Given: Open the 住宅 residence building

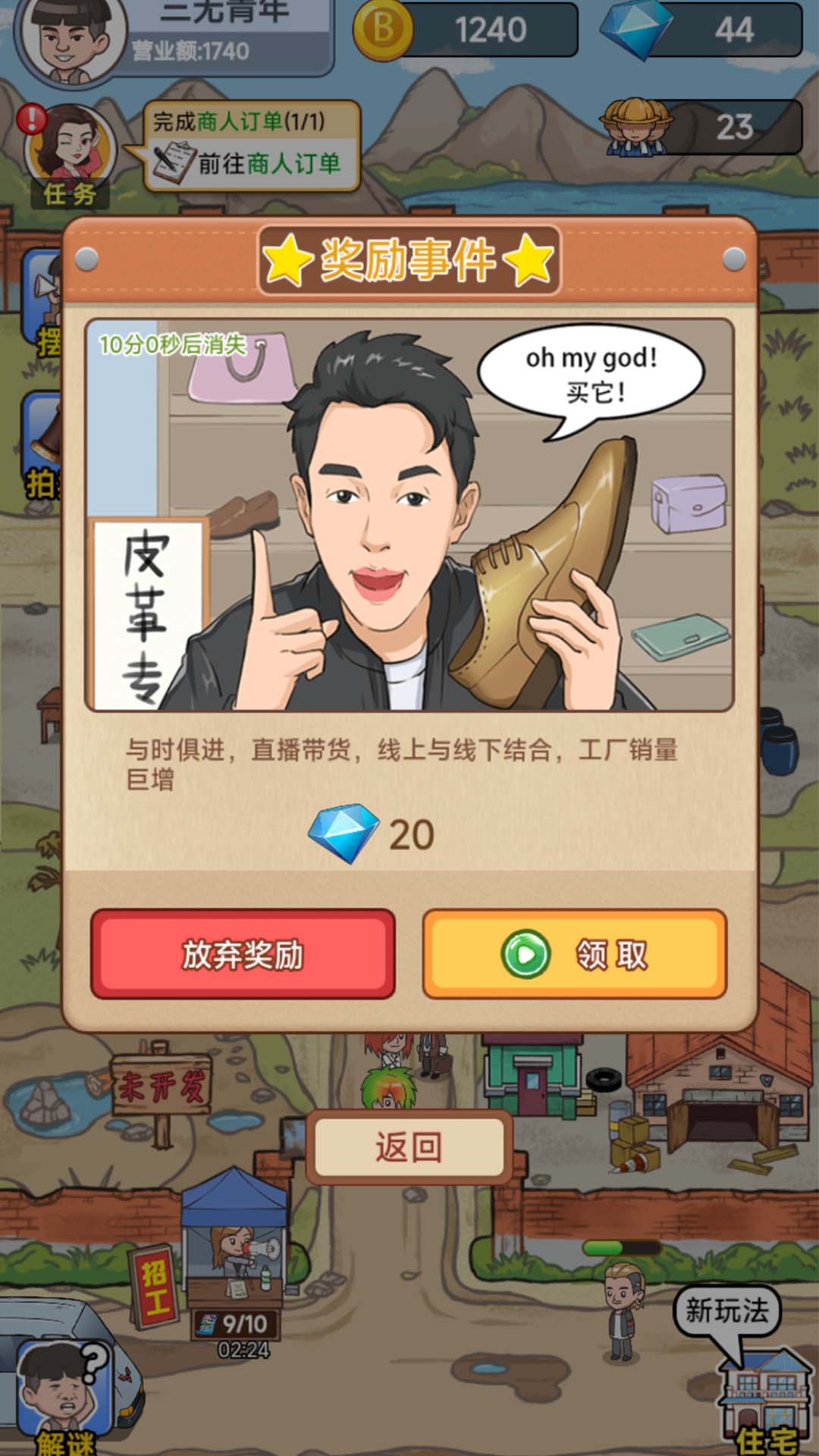Looking at the screenshot, I should point(762,1403).
